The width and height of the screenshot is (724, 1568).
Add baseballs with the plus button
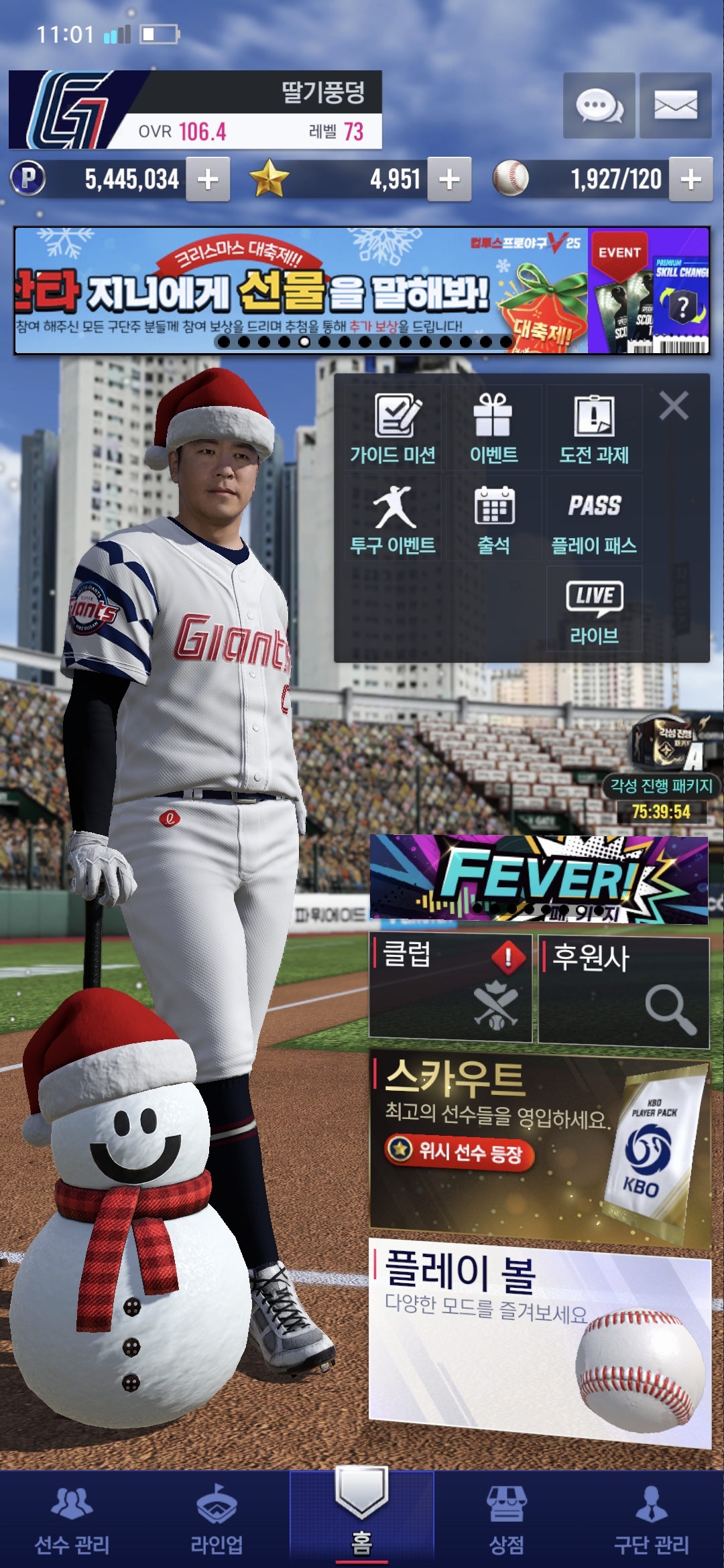click(690, 179)
